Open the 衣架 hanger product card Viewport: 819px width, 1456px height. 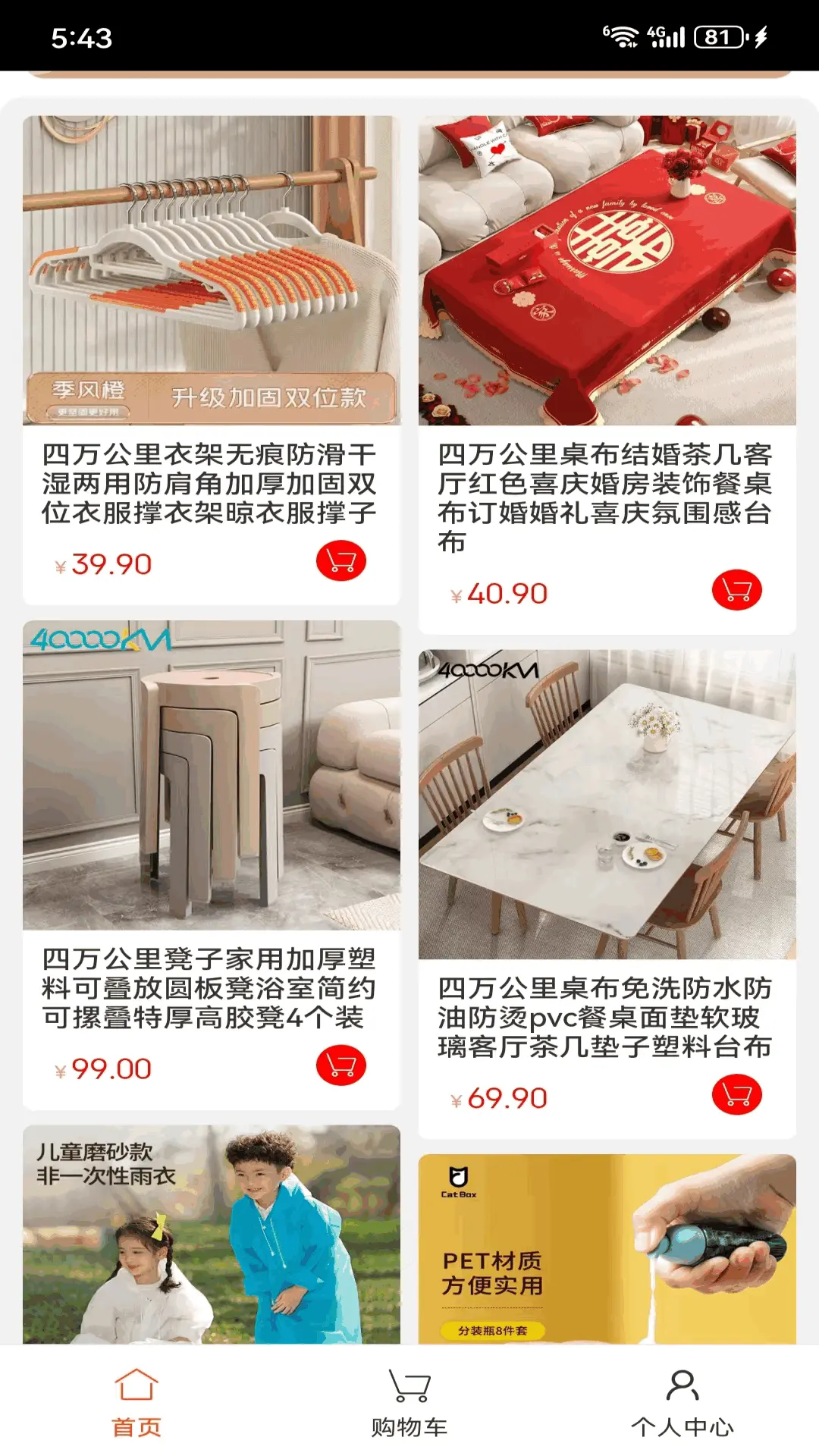211,303
